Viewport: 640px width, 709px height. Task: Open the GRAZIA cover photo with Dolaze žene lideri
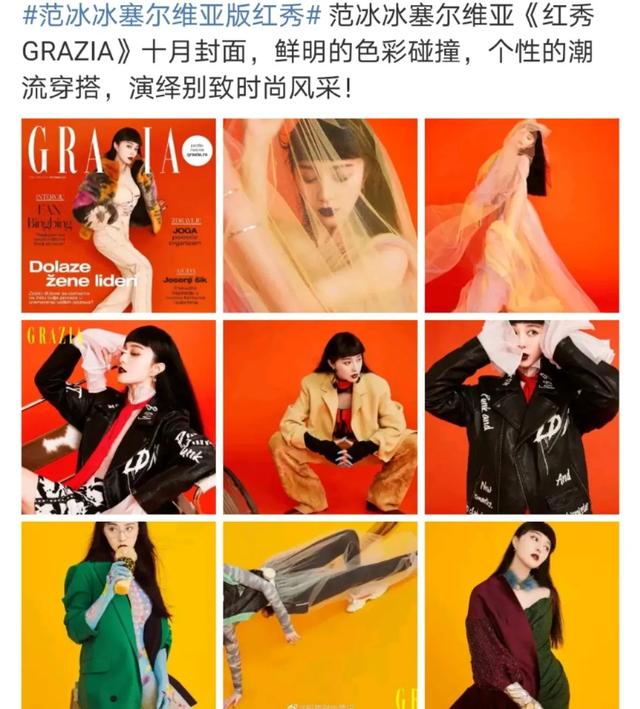click(x=119, y=216)
